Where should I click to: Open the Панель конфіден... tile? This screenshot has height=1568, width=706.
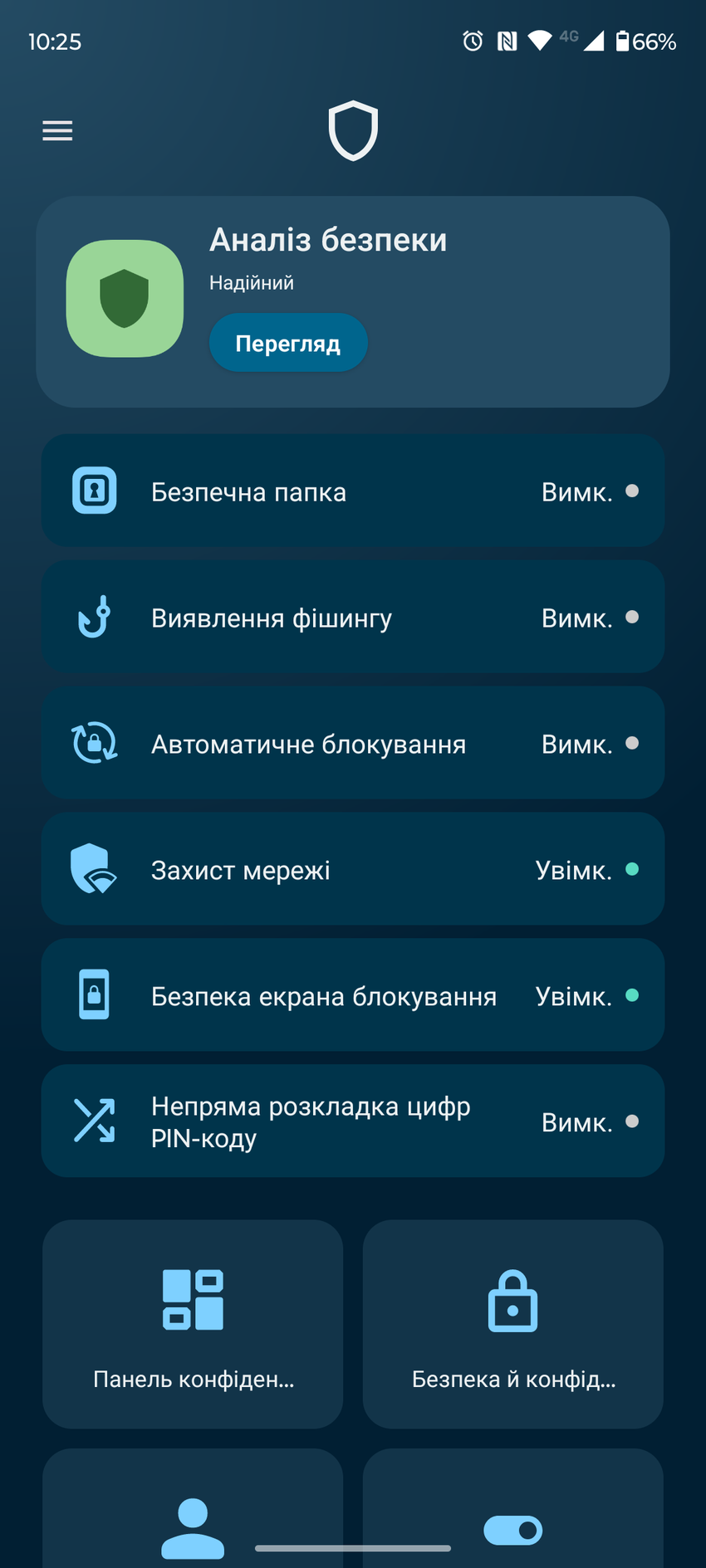[193, 1324]
